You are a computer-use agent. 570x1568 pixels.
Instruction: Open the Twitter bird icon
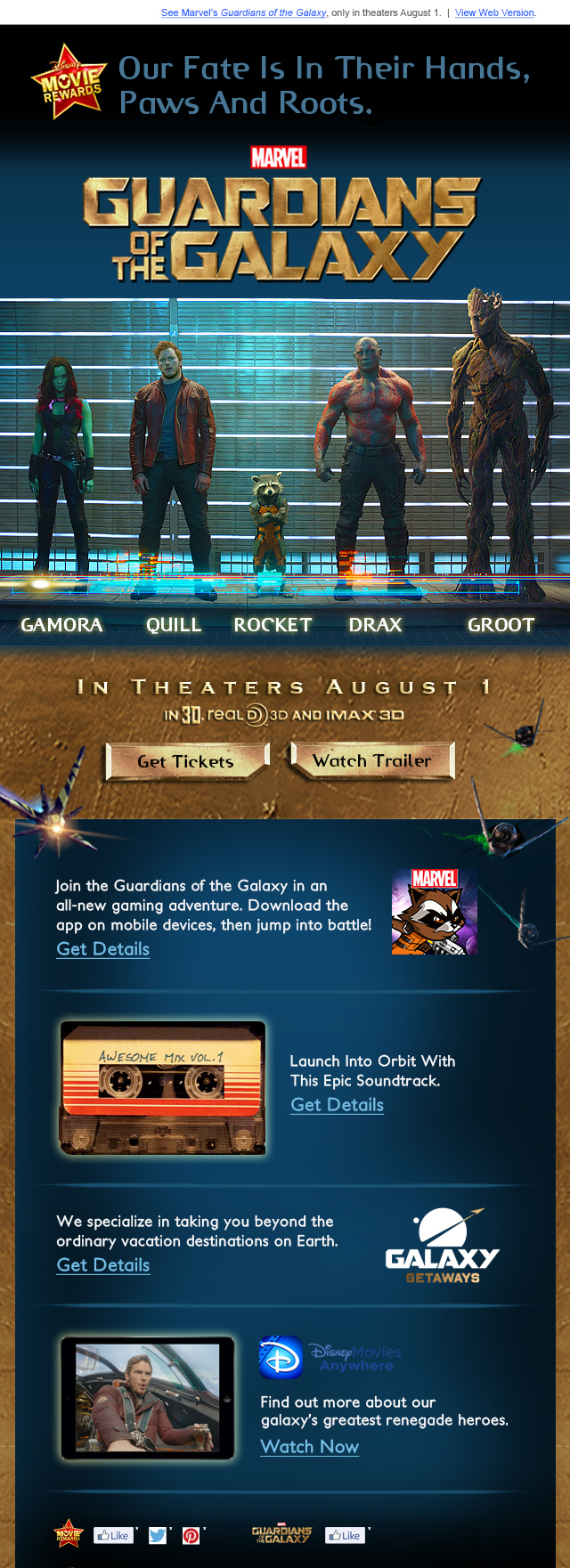(x=158, y=1535)
